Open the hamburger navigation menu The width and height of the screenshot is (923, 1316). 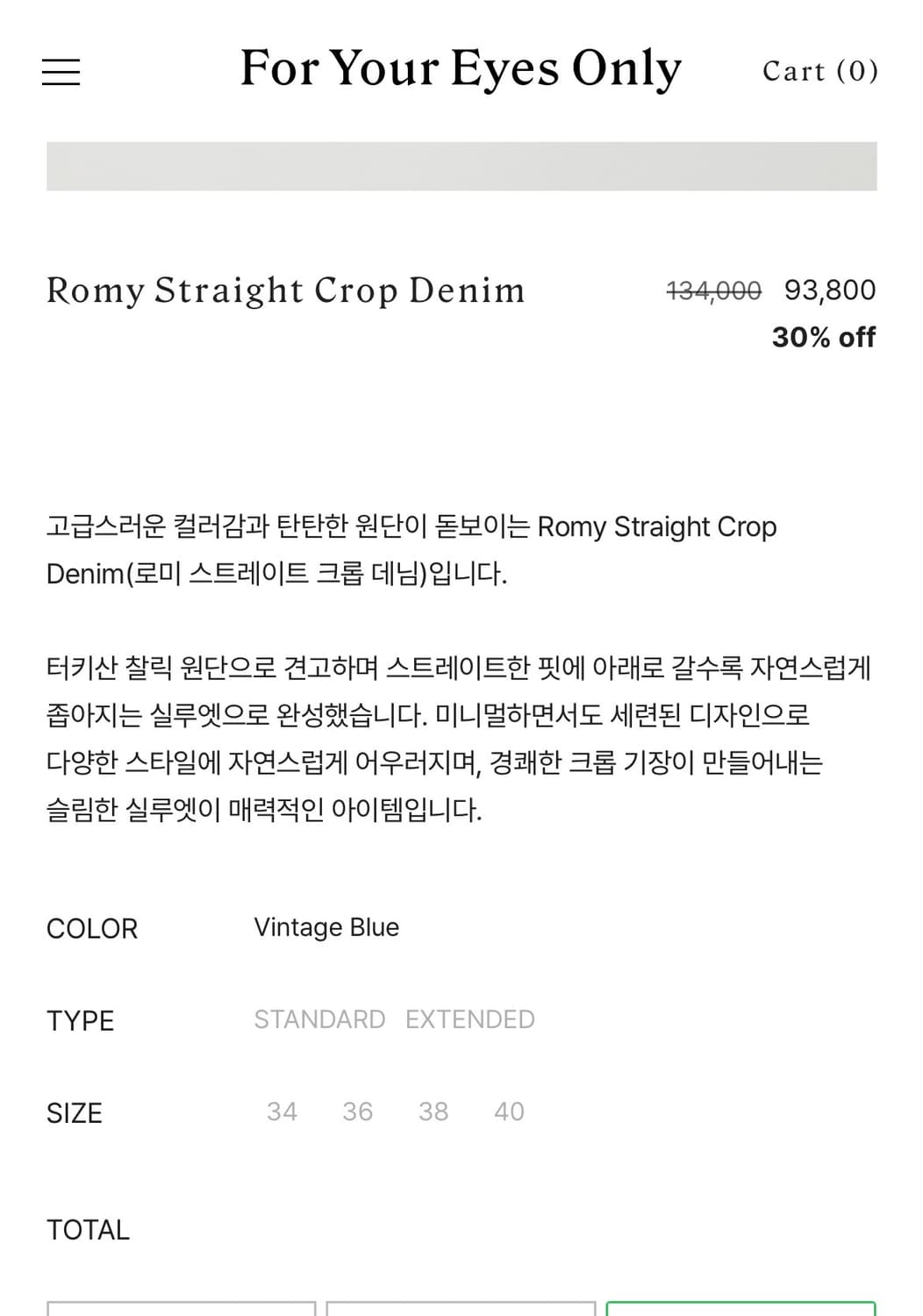61,72
